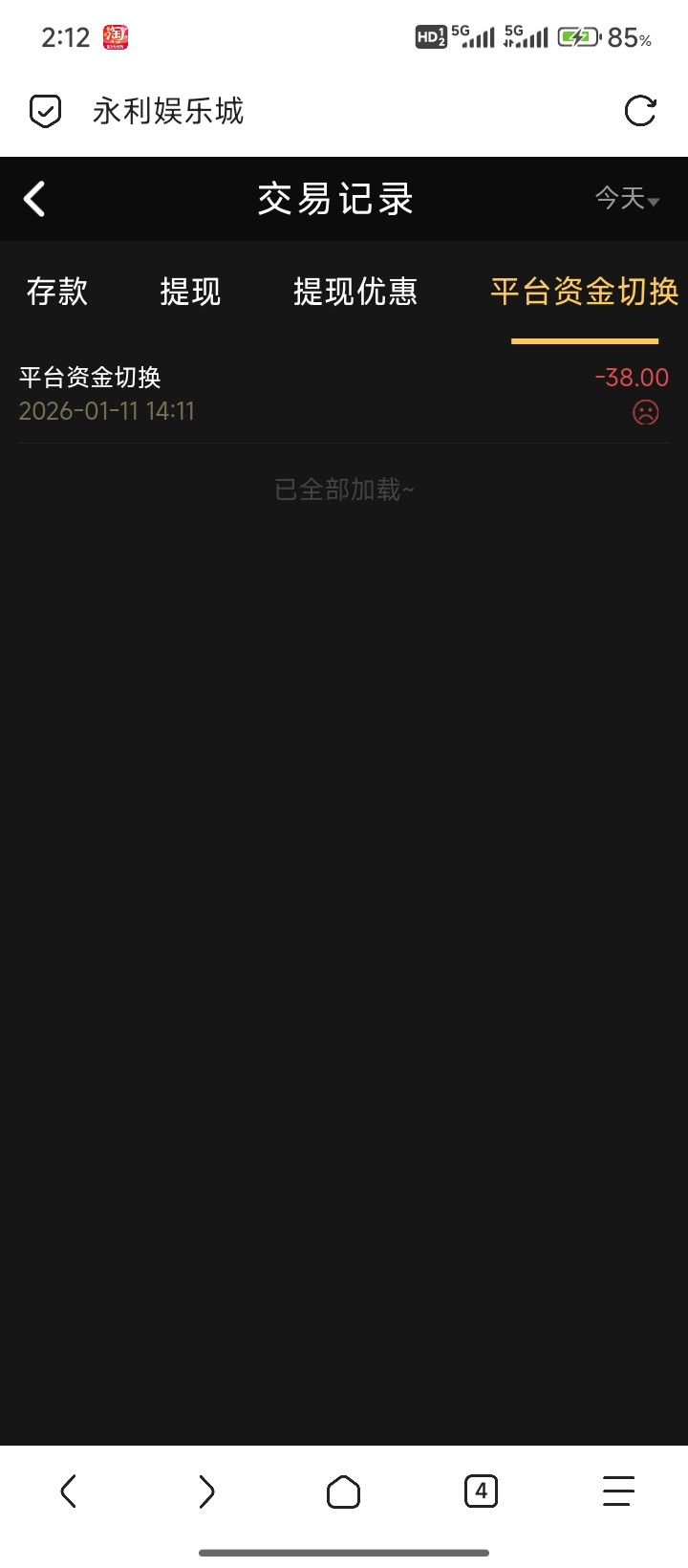The width and height of the screenshot is (688, 1568).
Task: Open the browser home page
Action: pyautogui.click(x=343, y=1491)
